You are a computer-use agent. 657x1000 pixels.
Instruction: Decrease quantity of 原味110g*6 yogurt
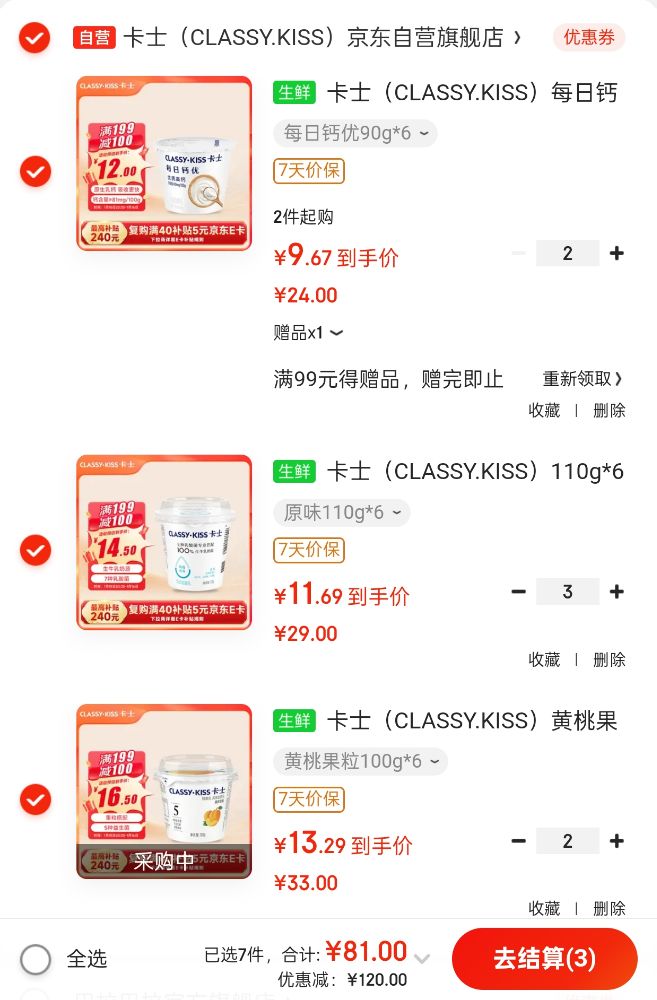click(518, 591)
